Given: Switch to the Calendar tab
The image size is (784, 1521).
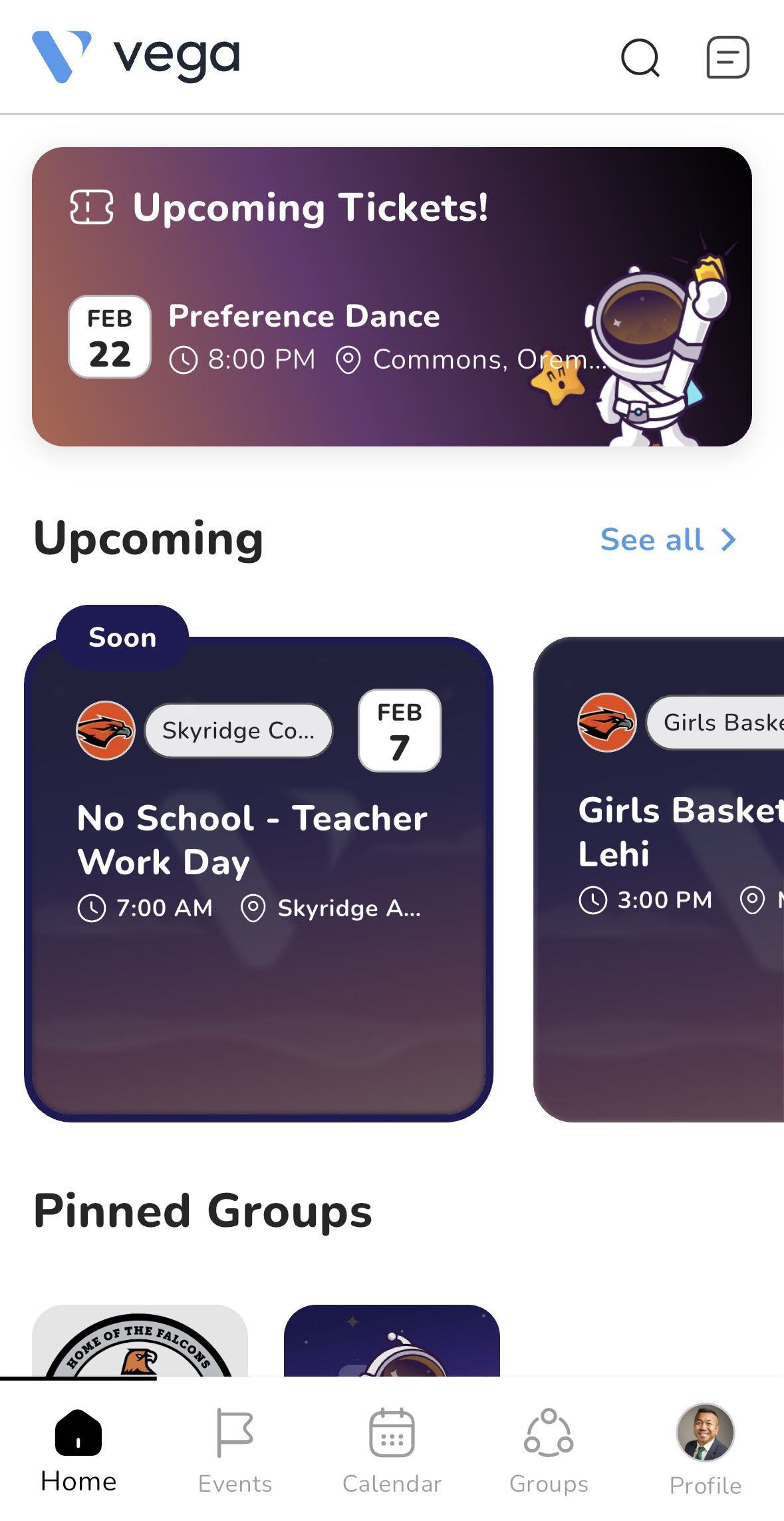Looking at the screenshot, I should click(x=392, y=1450).
